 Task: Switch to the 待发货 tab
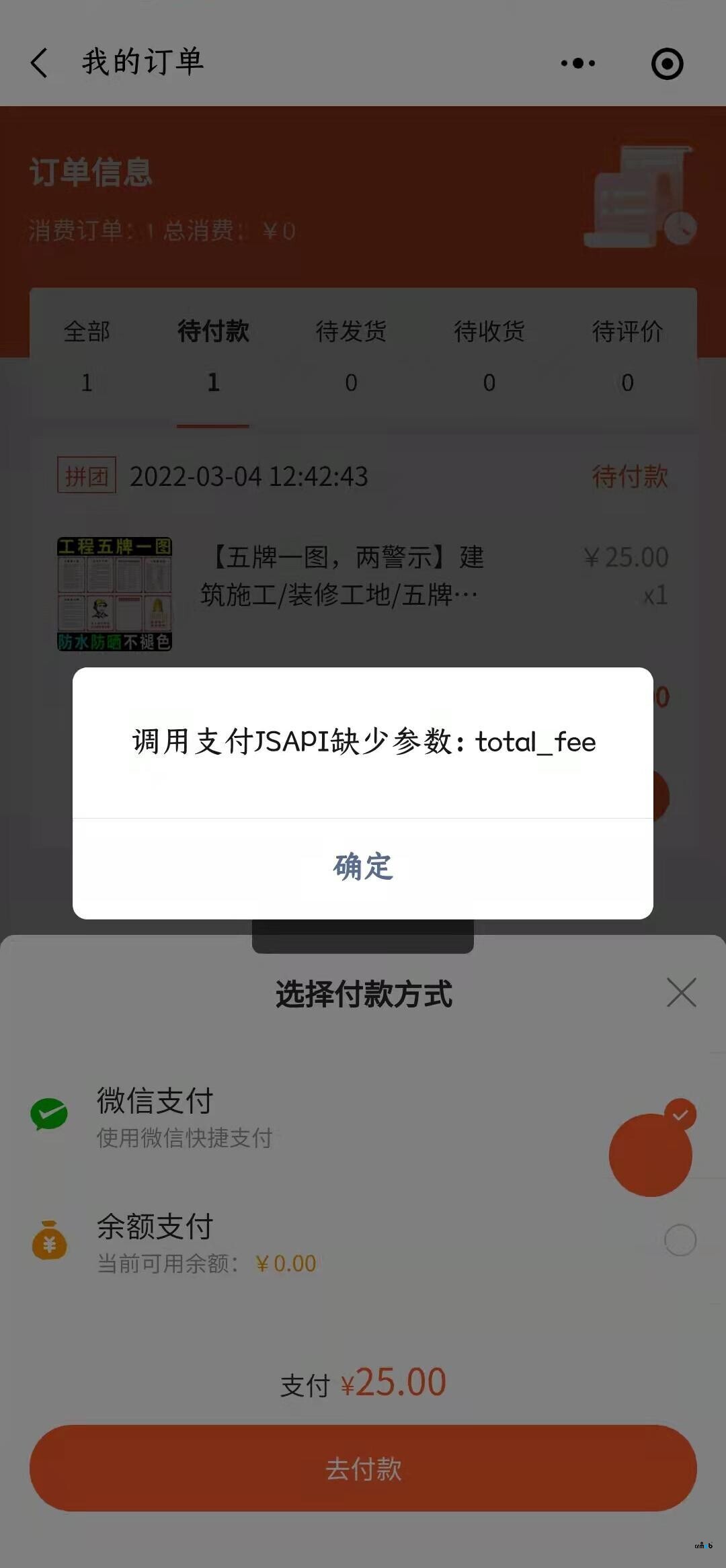pyautogui.click(x=351, y=355)
